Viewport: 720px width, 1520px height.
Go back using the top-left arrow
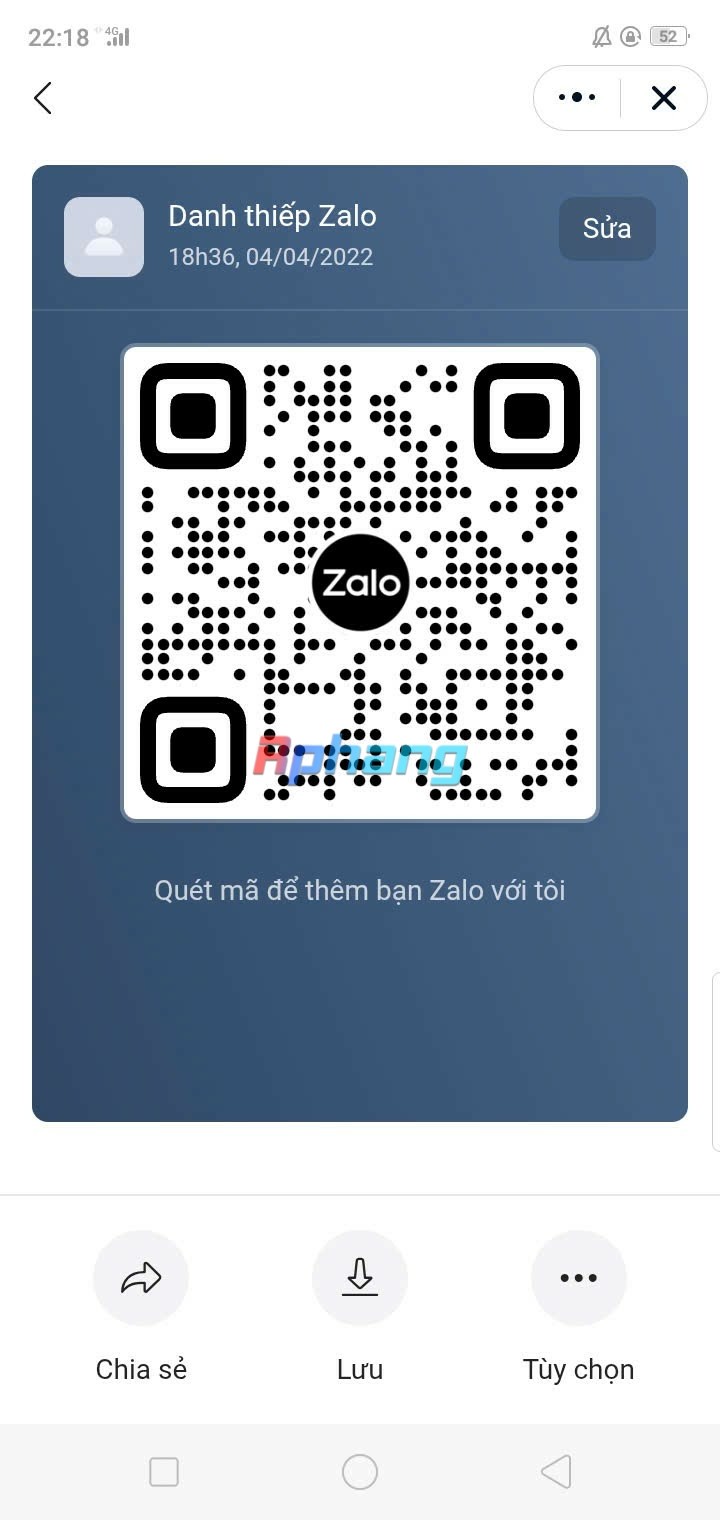42,98
